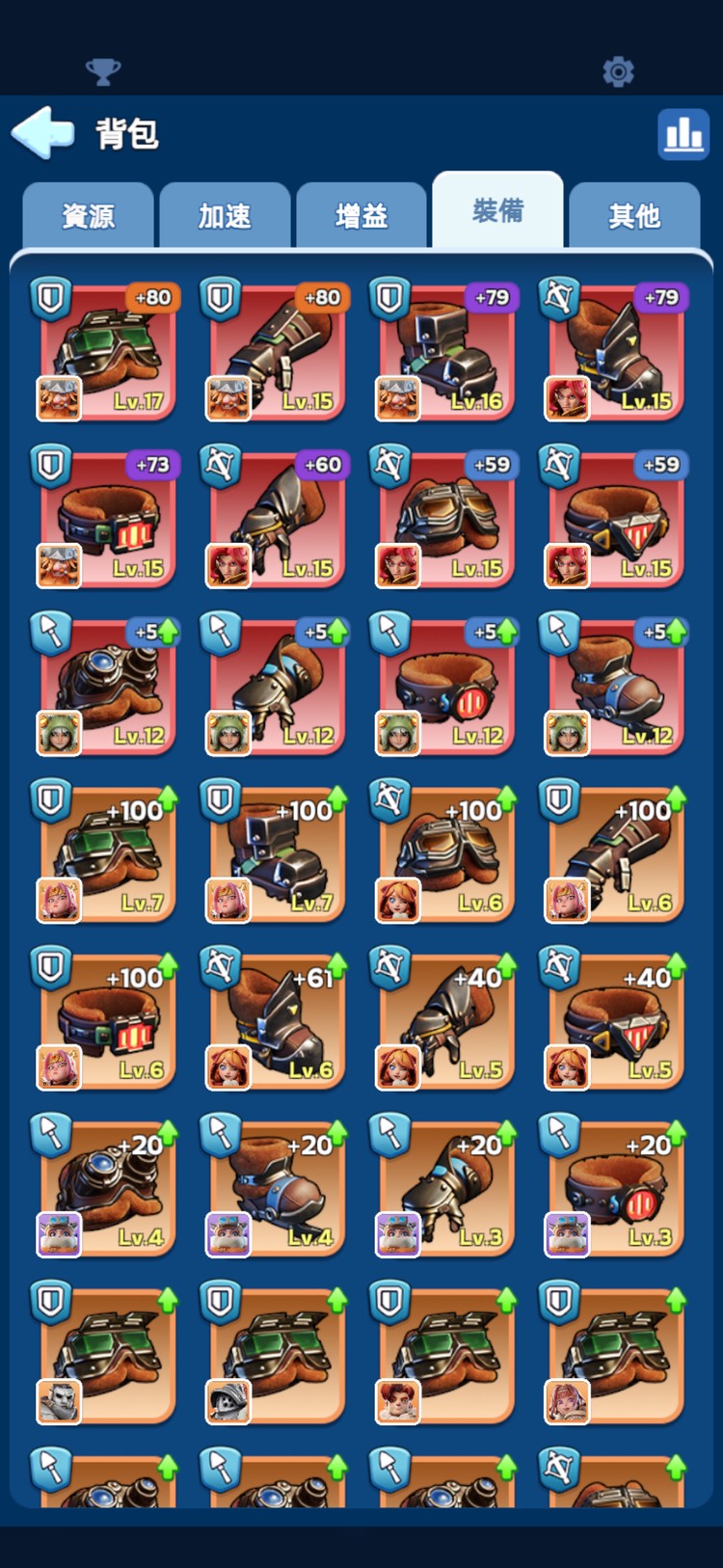Open the statistics chart icon
This screenshot has height=1568, width=723.
(683, 133)
